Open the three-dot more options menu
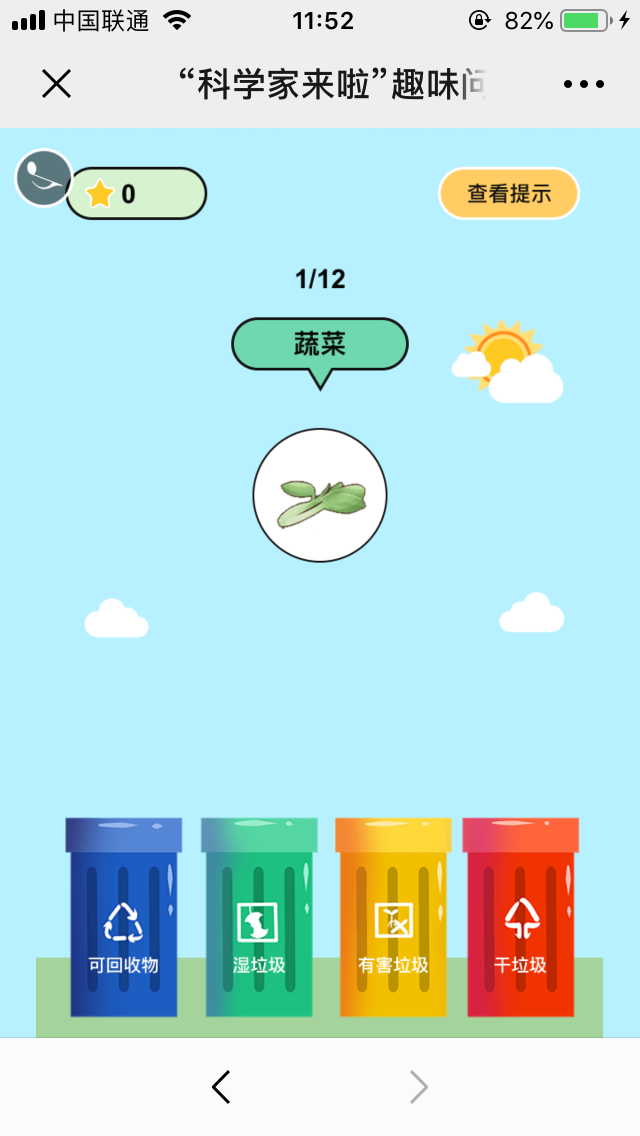Viewport: 640px width, 1136px height. [584, 84]
